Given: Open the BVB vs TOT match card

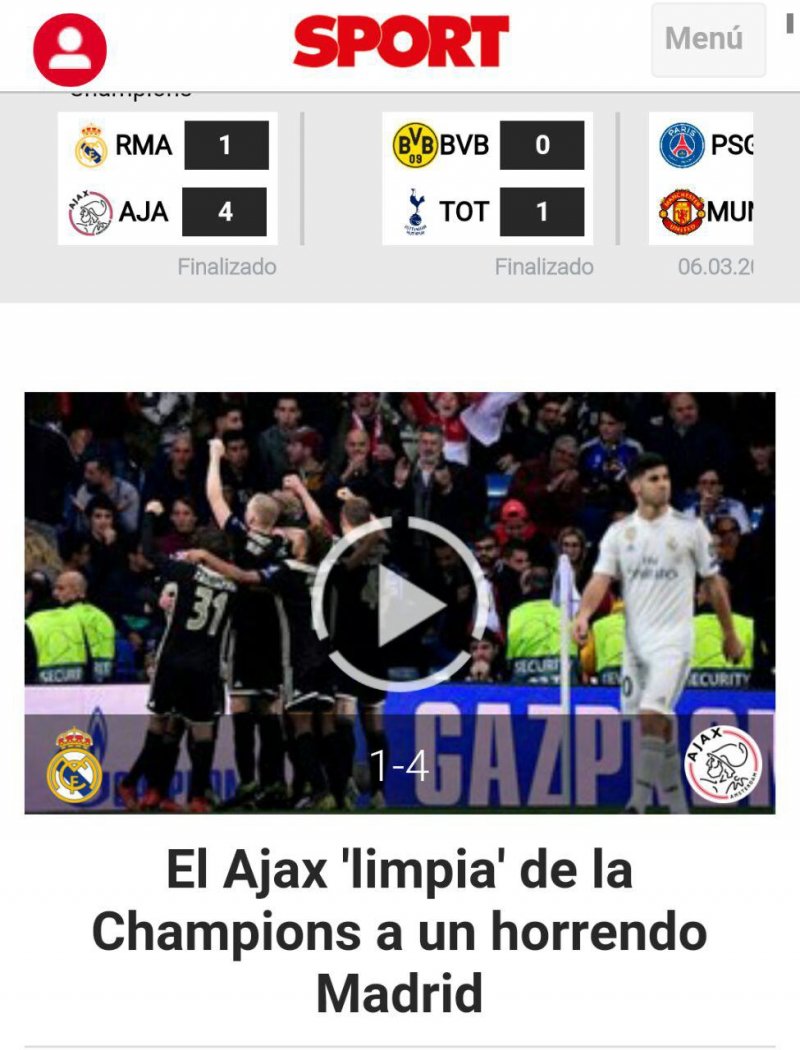Looking at the screenshot, I should click(487, 180).
